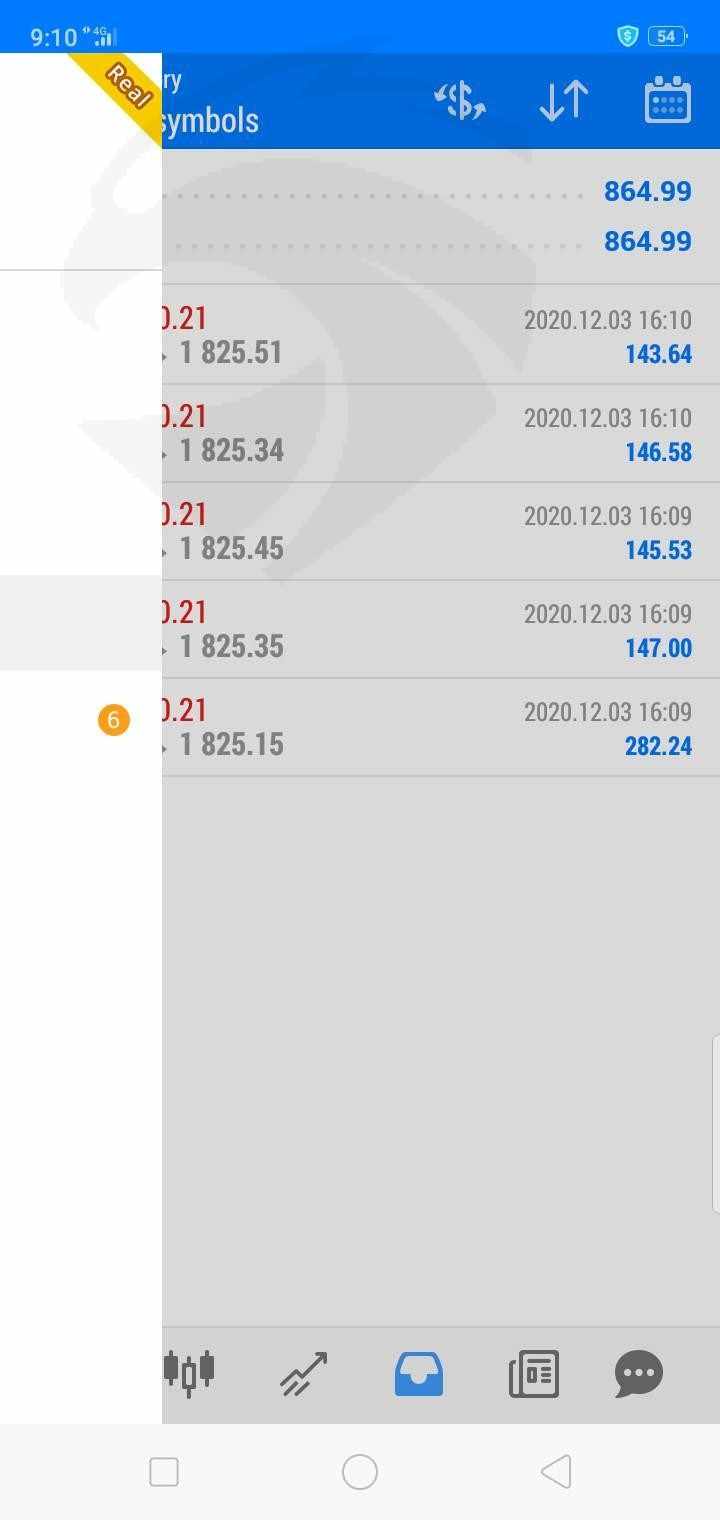The width and height of the screenshot is (720, 1520).
Task: Switch to the trade arrows tab
Action: click(304, 1373)
